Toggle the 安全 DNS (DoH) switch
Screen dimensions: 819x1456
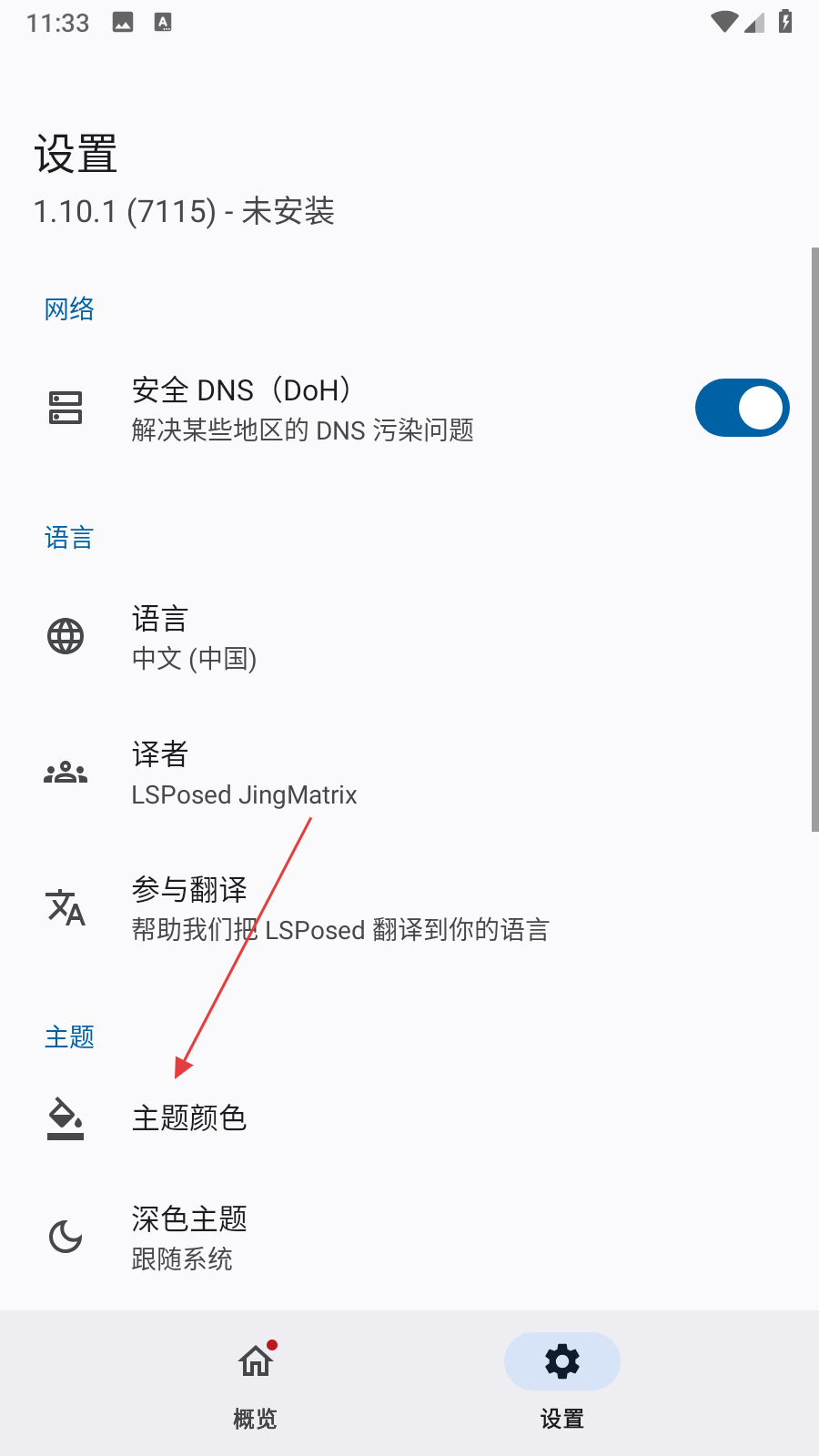(742, 408)
